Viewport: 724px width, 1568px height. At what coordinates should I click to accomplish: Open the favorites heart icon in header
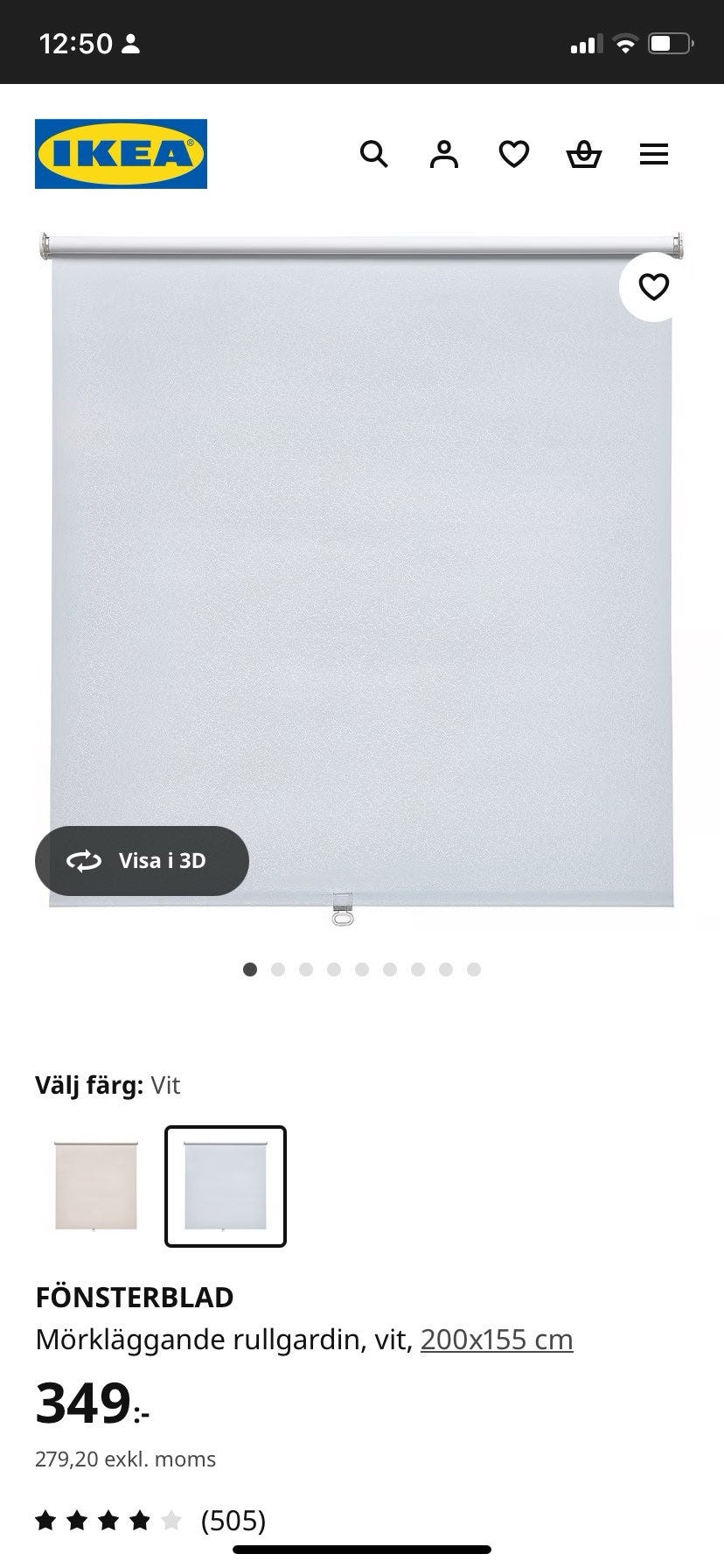coord(514,154)
